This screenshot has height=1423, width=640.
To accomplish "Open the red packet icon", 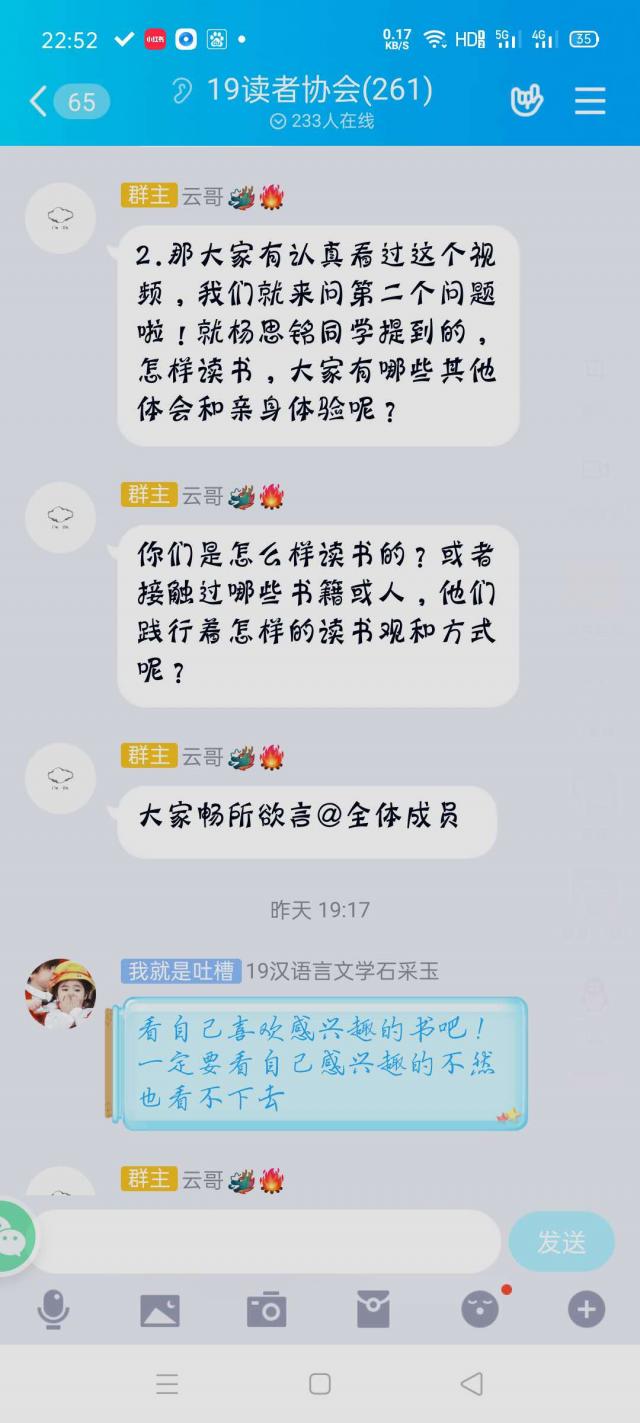I will point(373,1309).
